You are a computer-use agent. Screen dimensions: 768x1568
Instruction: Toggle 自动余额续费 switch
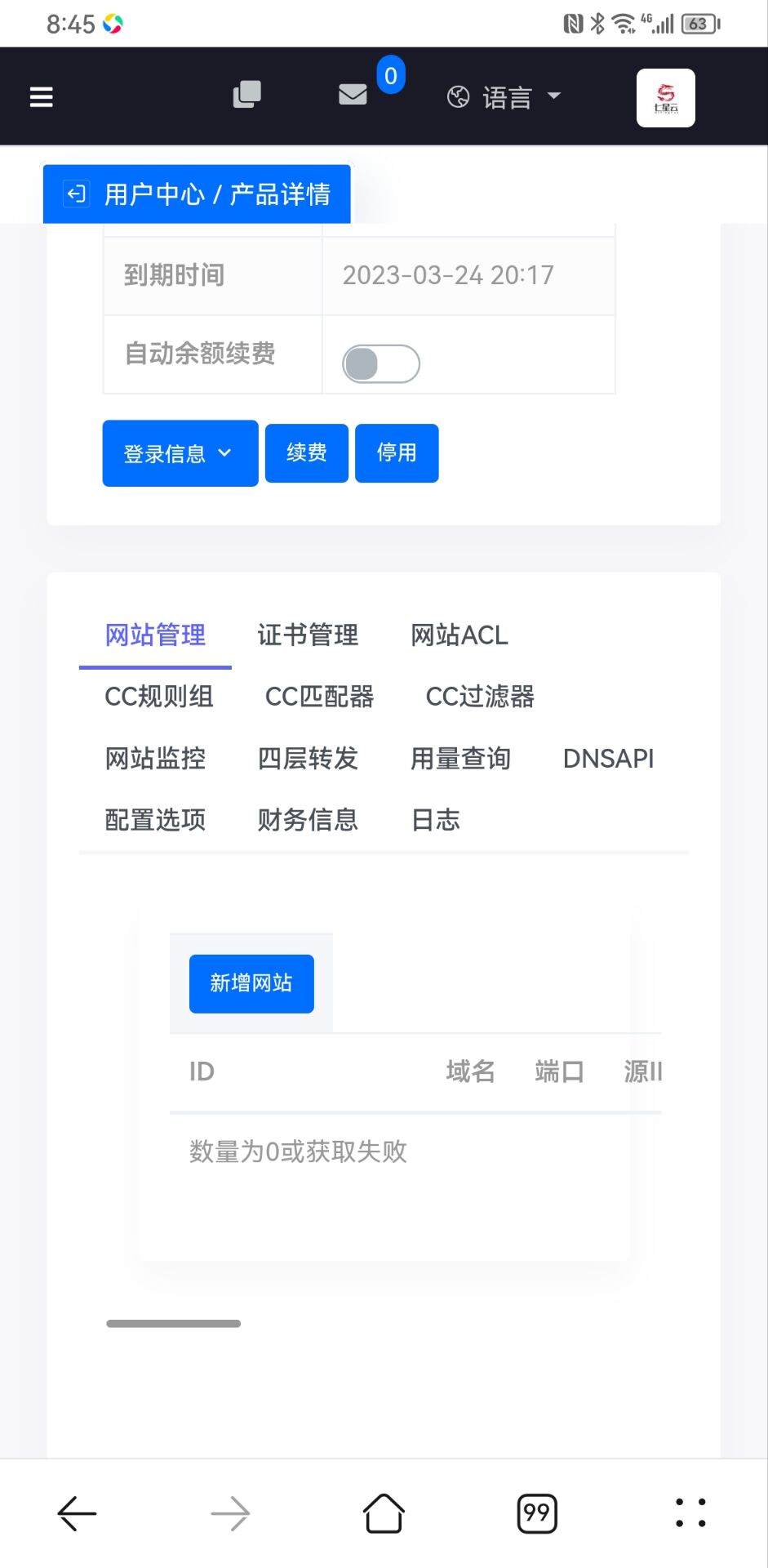(381, 364)
